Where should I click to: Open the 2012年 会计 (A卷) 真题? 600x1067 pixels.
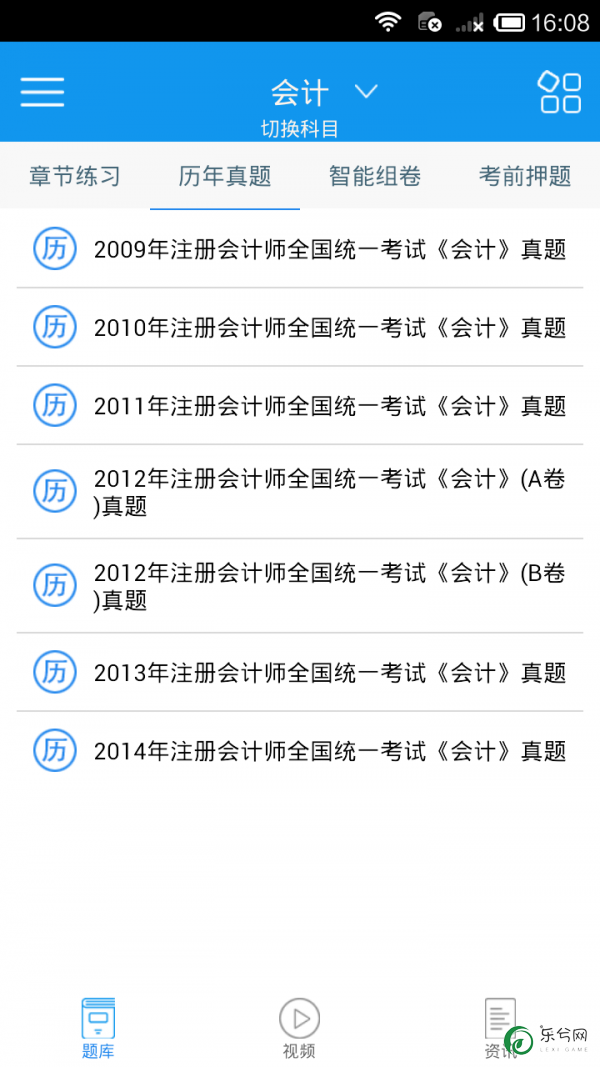(300, 492)
